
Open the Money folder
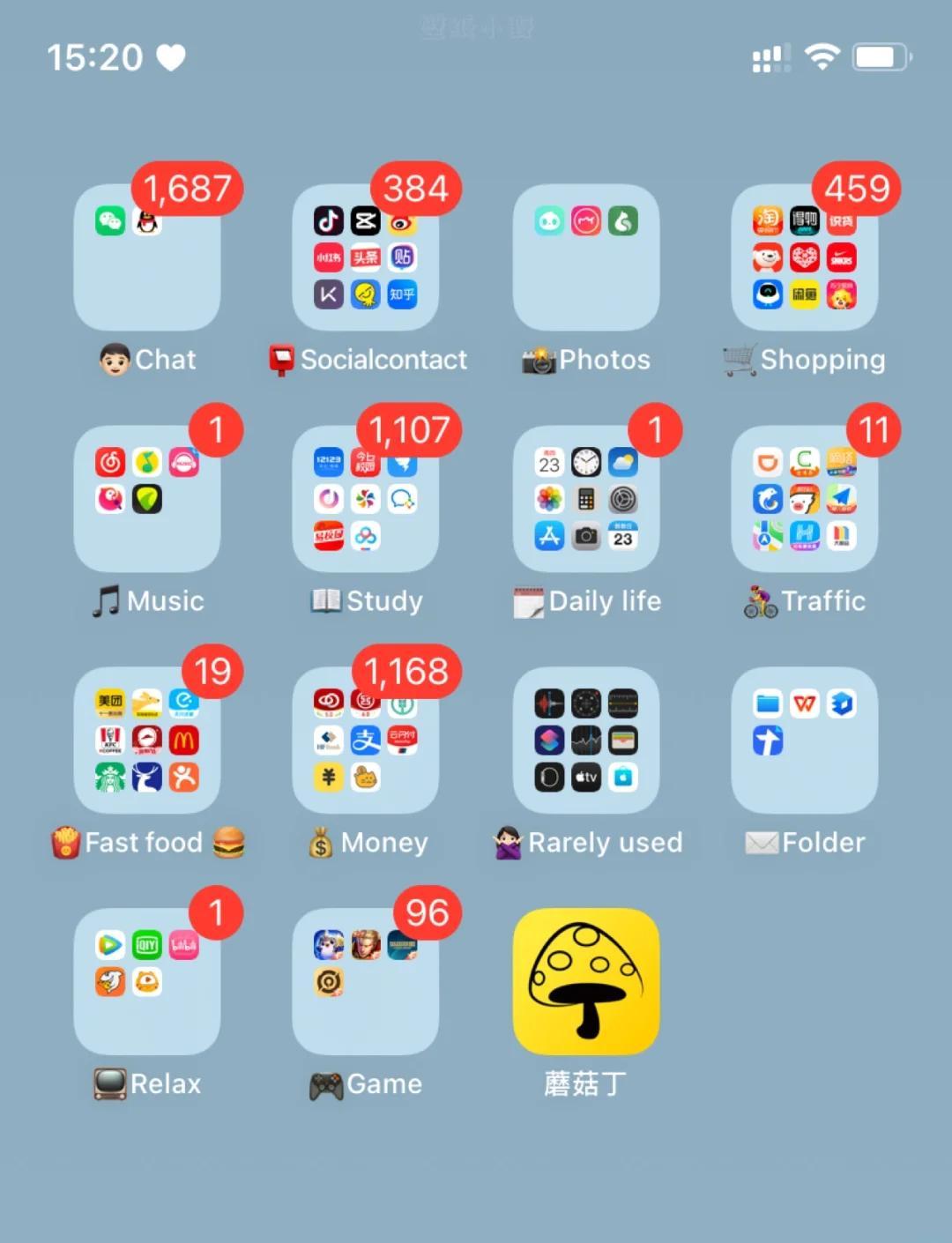tap(366, 741)
